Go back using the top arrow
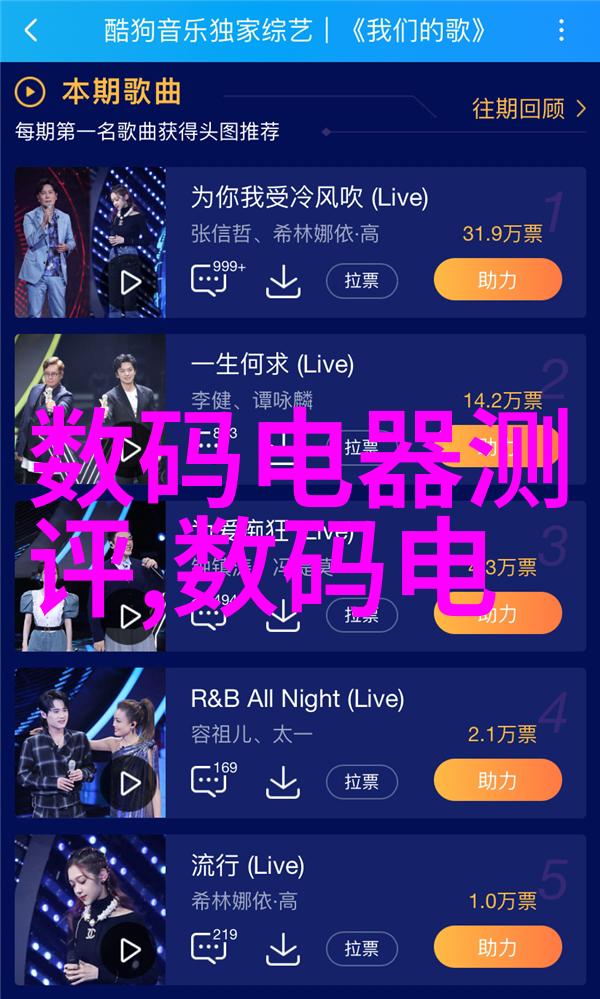This screenshot has height=999, width=600. (x=31, y=30)
